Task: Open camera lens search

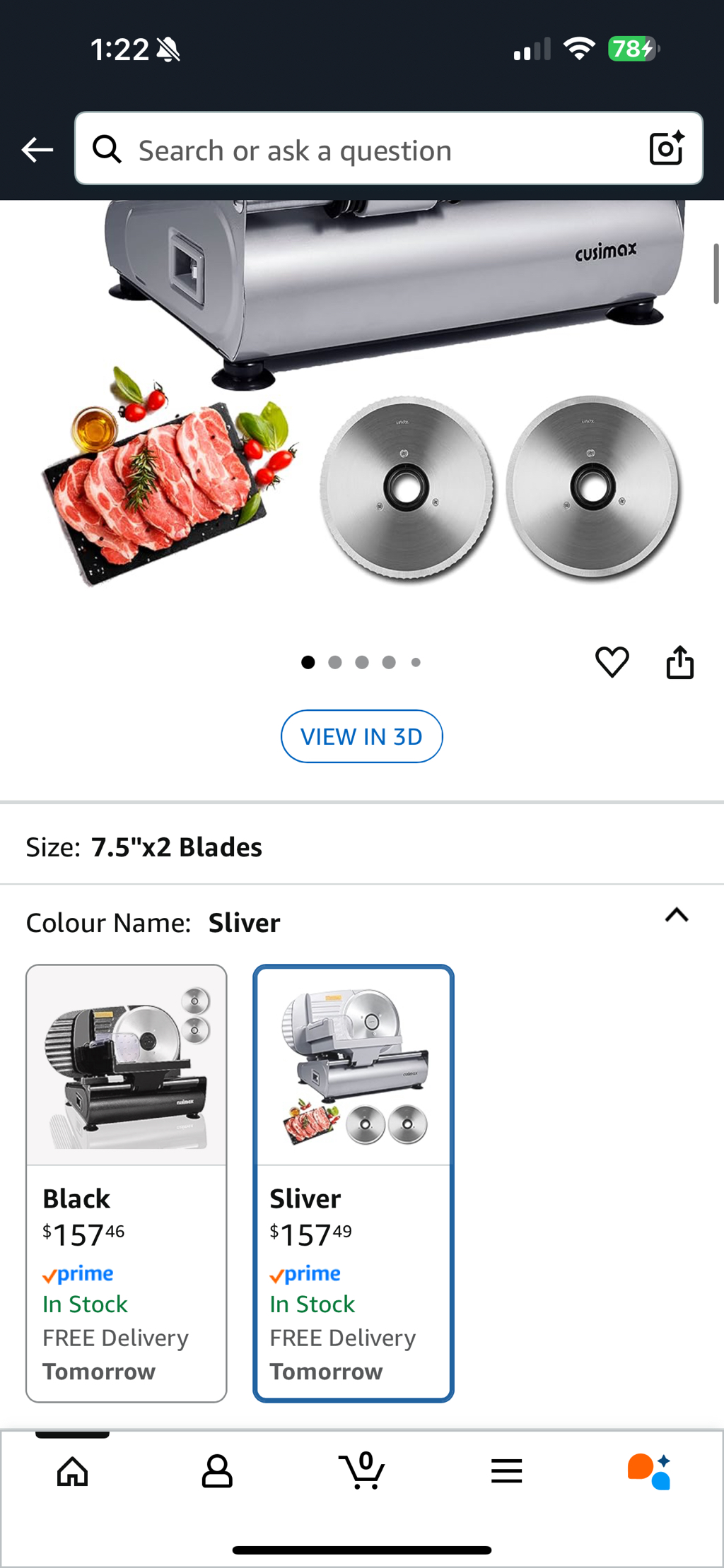Action: pyautogui.click(x=666, y=148)
